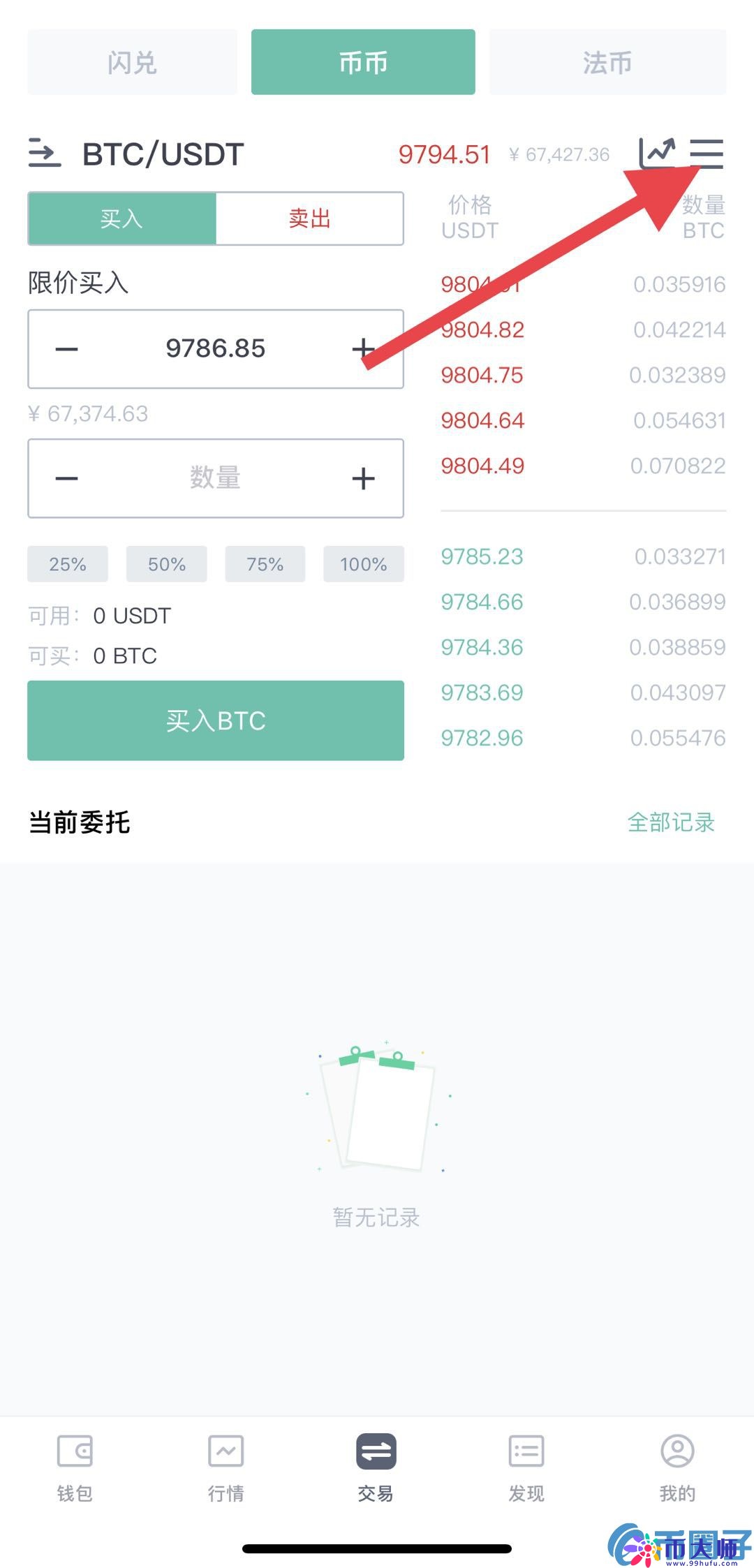Tap the BTC/USDT pair name to change pairs
754x1568 pixels.
point(161,154)
